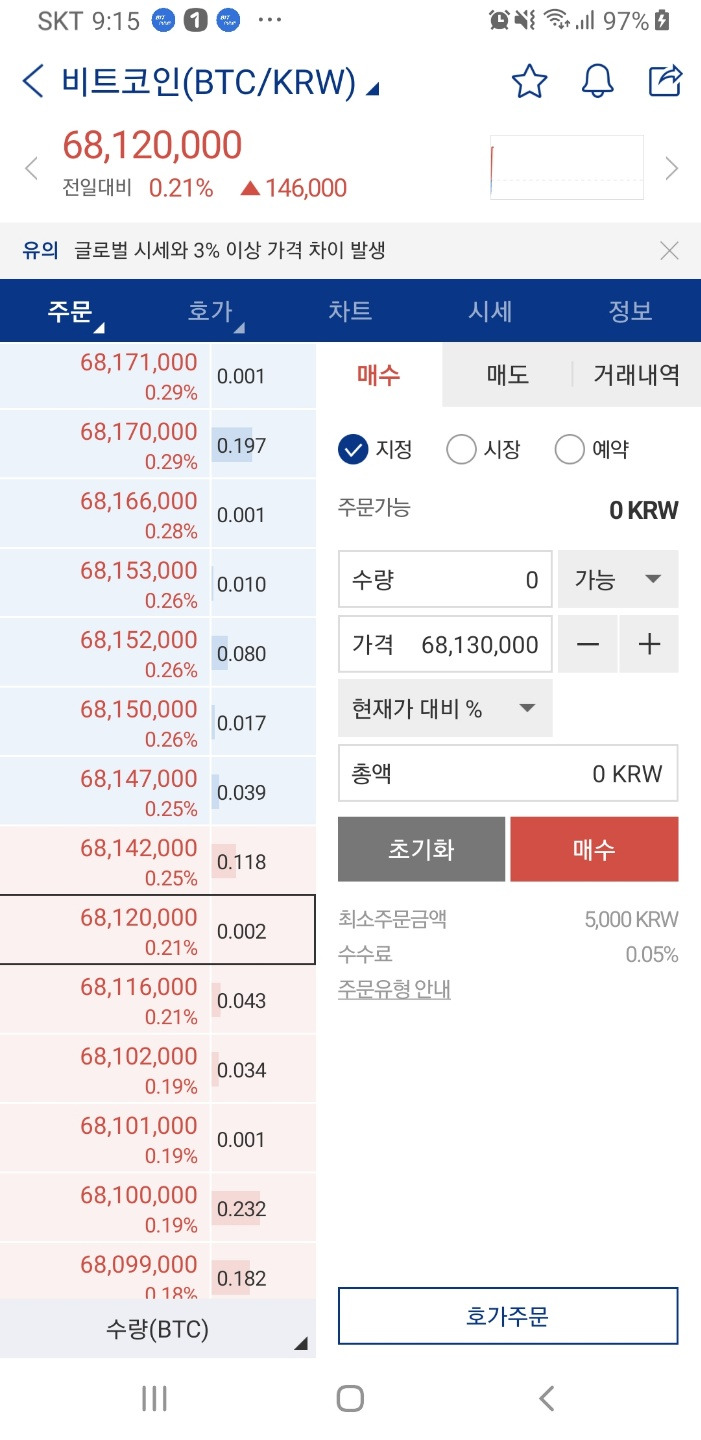The height and width of the screenshot is (1440, 701).
Task: Open the 거래내역 transaction history tab
Action: (637, 375)
